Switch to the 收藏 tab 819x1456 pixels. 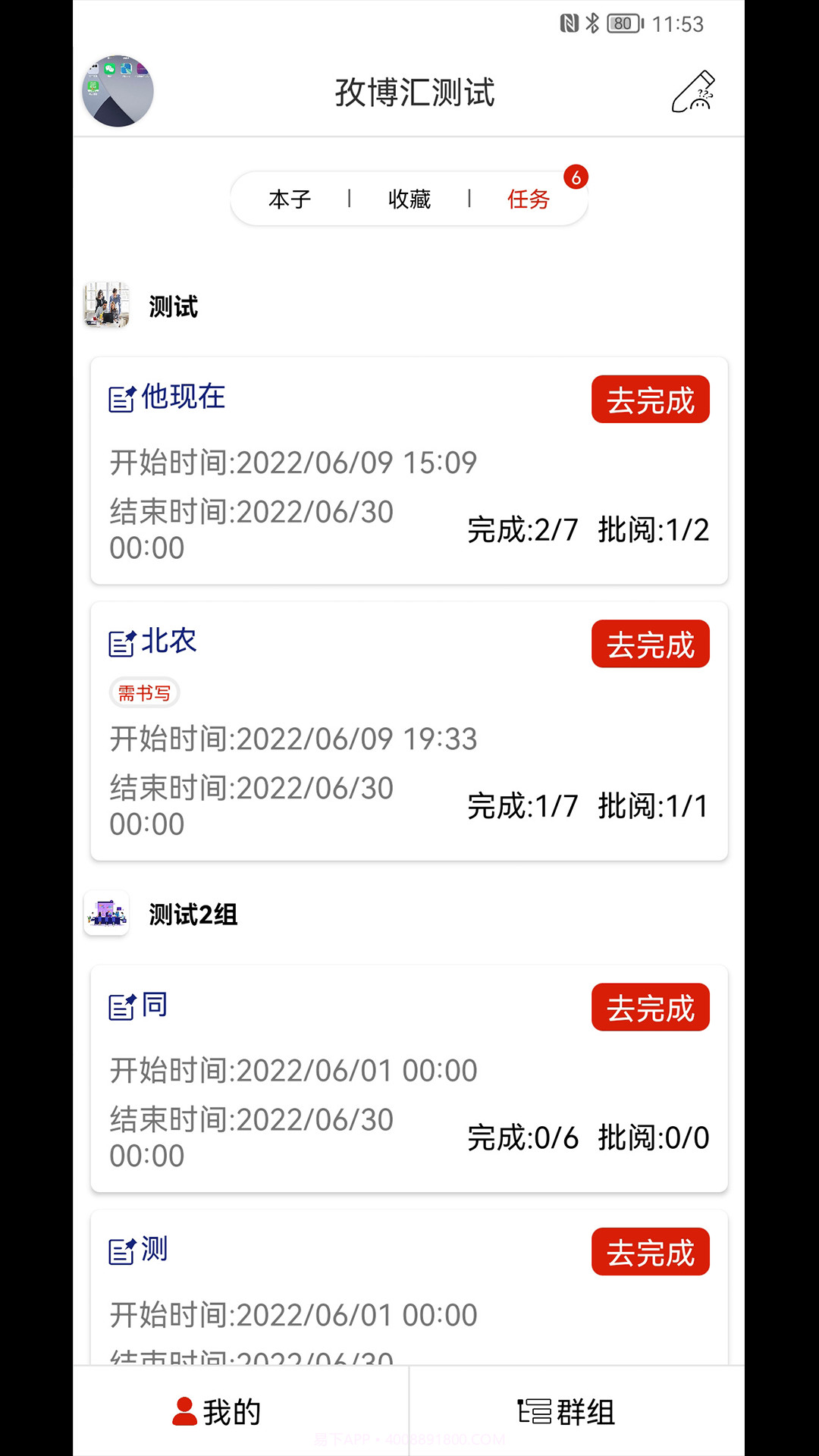coord(410,199)
